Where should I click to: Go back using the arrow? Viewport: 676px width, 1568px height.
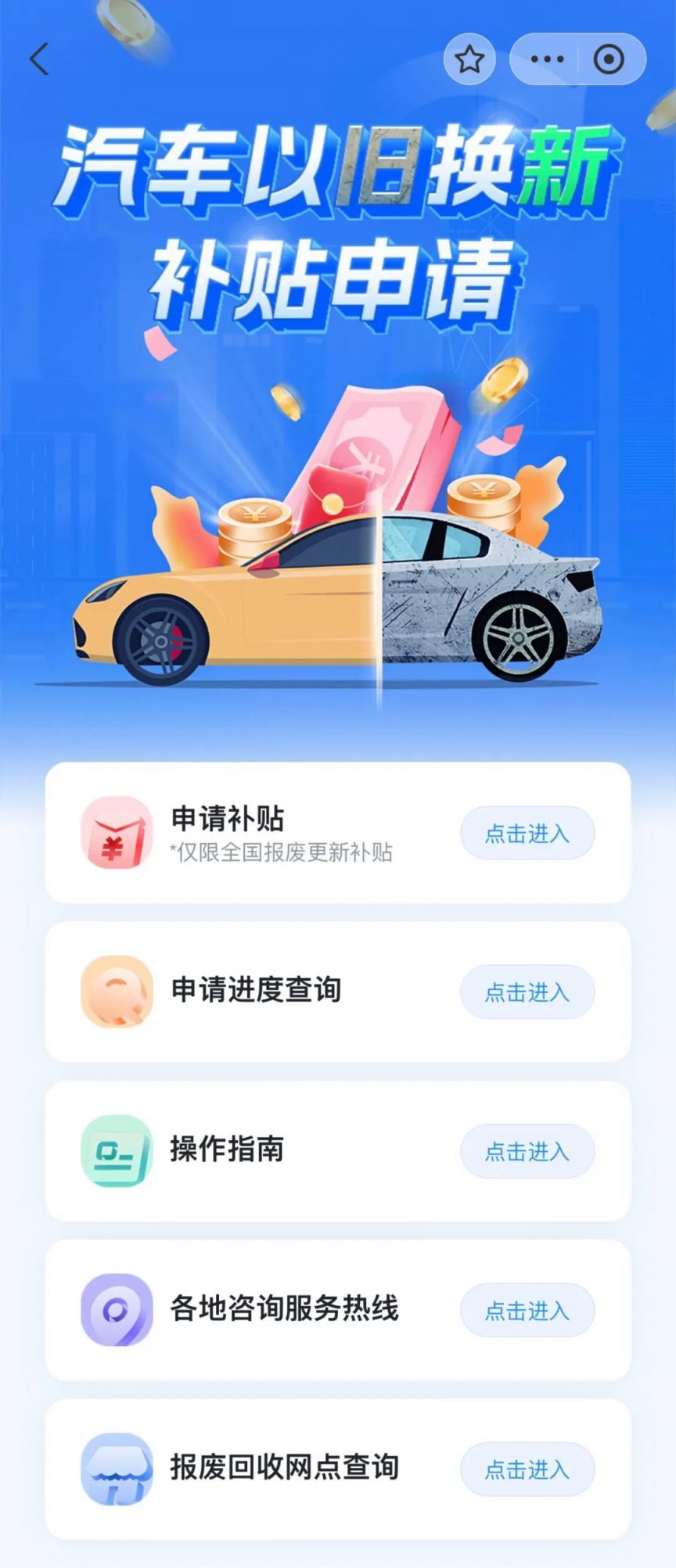pos(39,59)
